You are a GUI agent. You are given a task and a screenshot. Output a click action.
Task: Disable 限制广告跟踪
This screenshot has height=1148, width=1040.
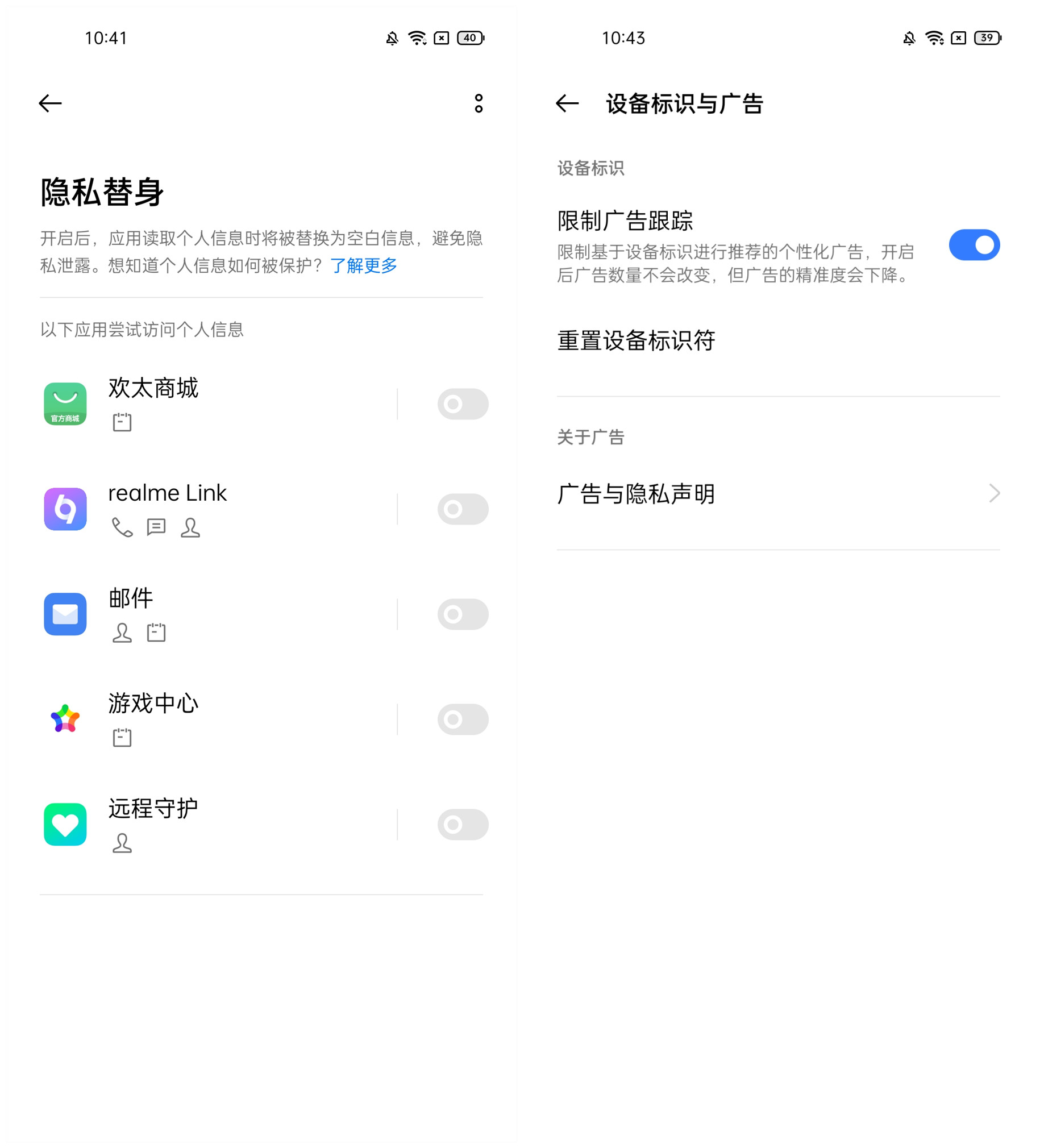pos(974,245)
